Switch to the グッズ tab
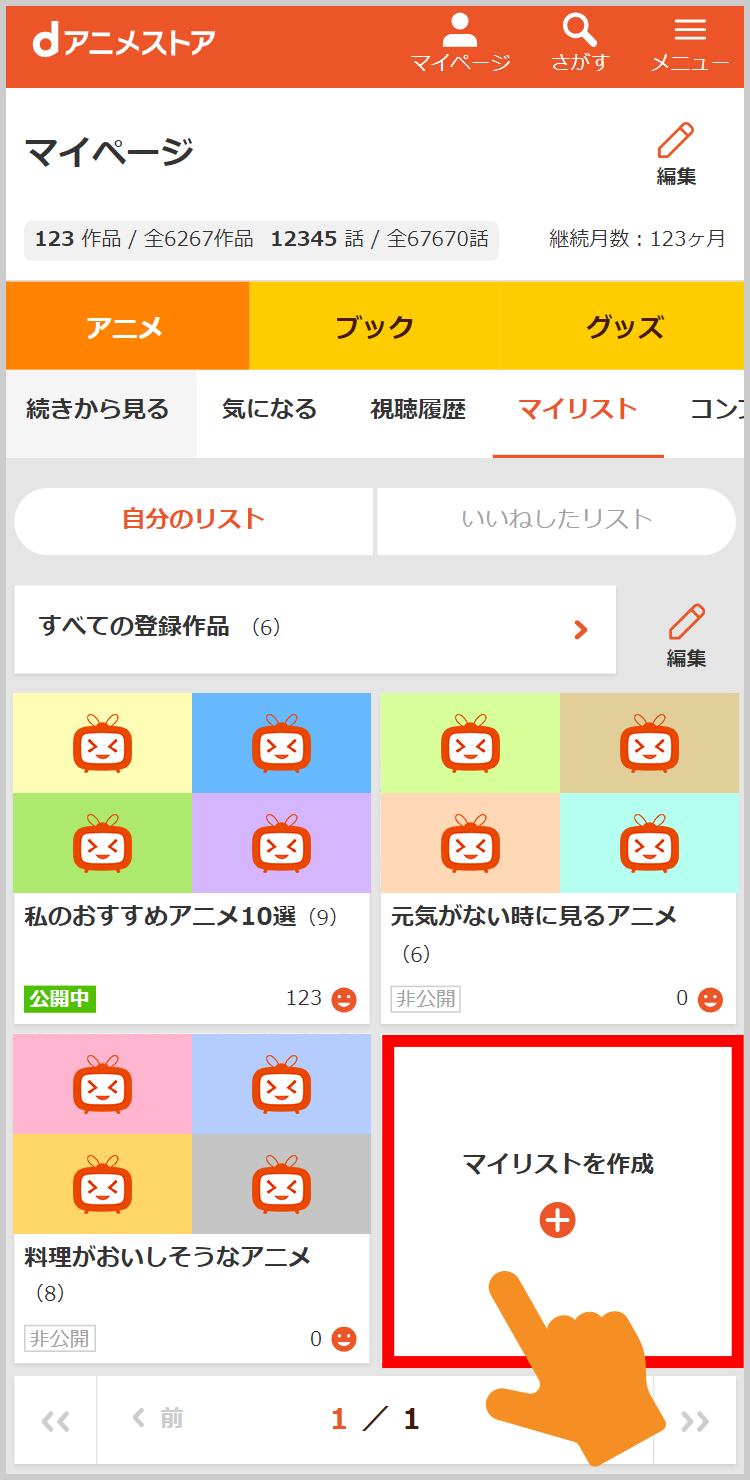Image resolution: width=750 pixels, height=1480 pixels. 624,327
